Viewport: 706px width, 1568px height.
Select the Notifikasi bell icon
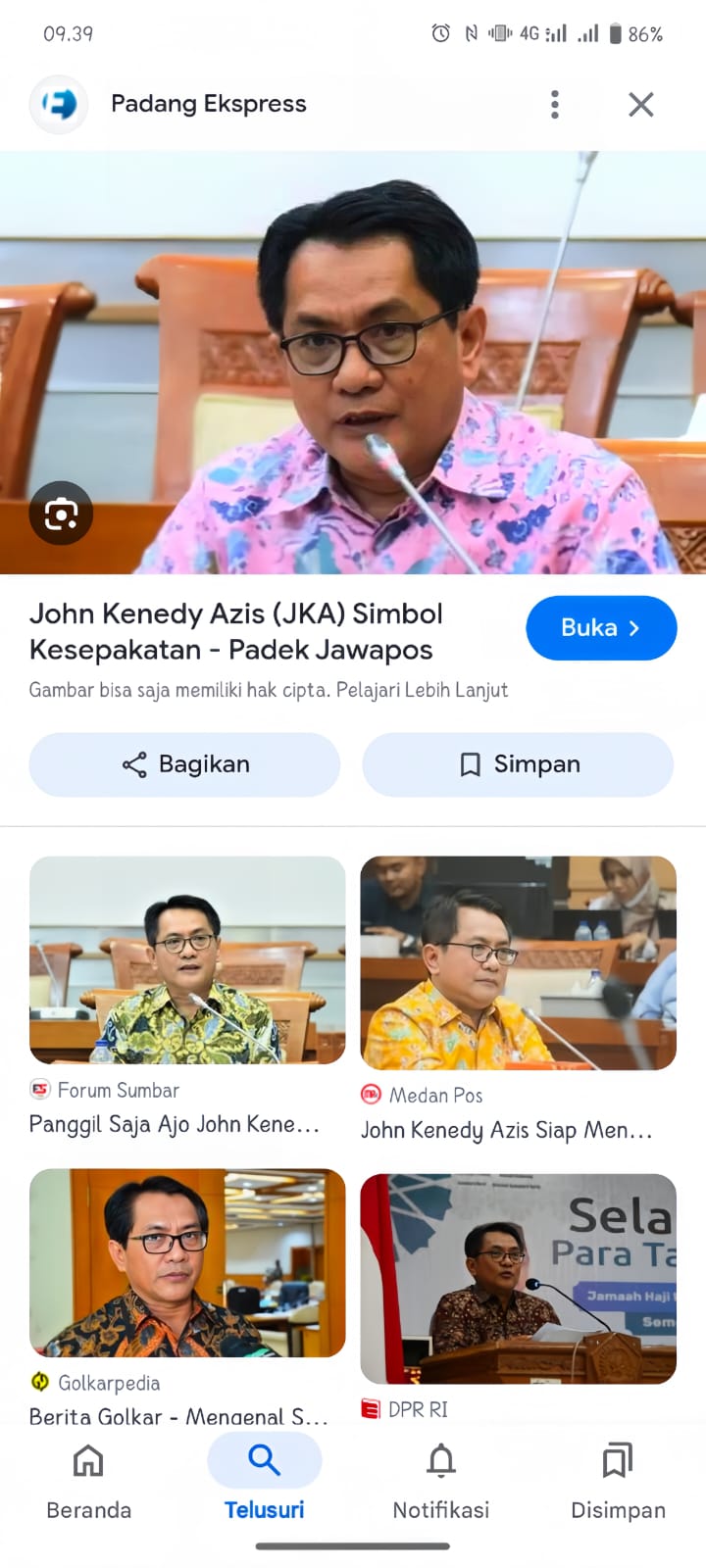click(441, 1460)
